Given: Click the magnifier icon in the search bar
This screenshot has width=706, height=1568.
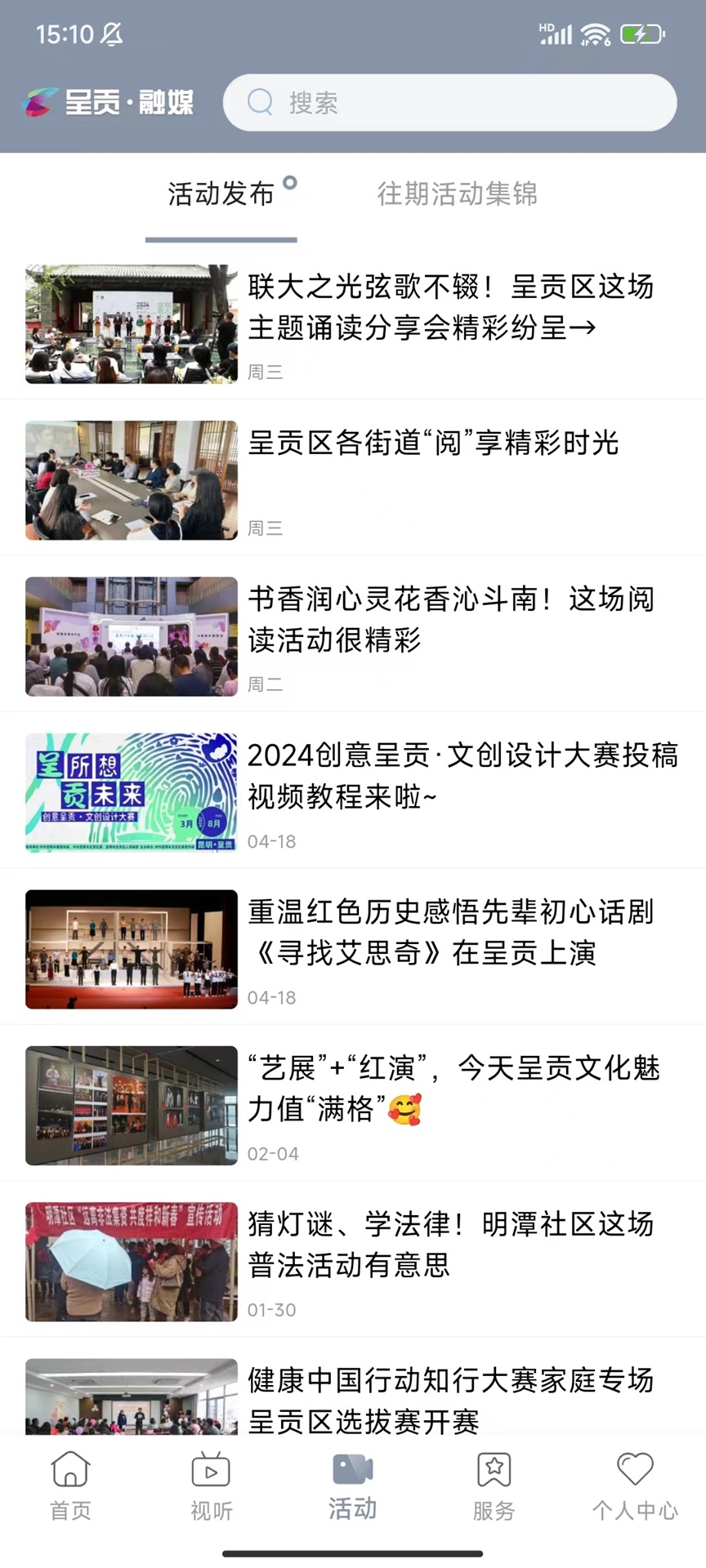Looking at the screenshot, I should point(260,101).
